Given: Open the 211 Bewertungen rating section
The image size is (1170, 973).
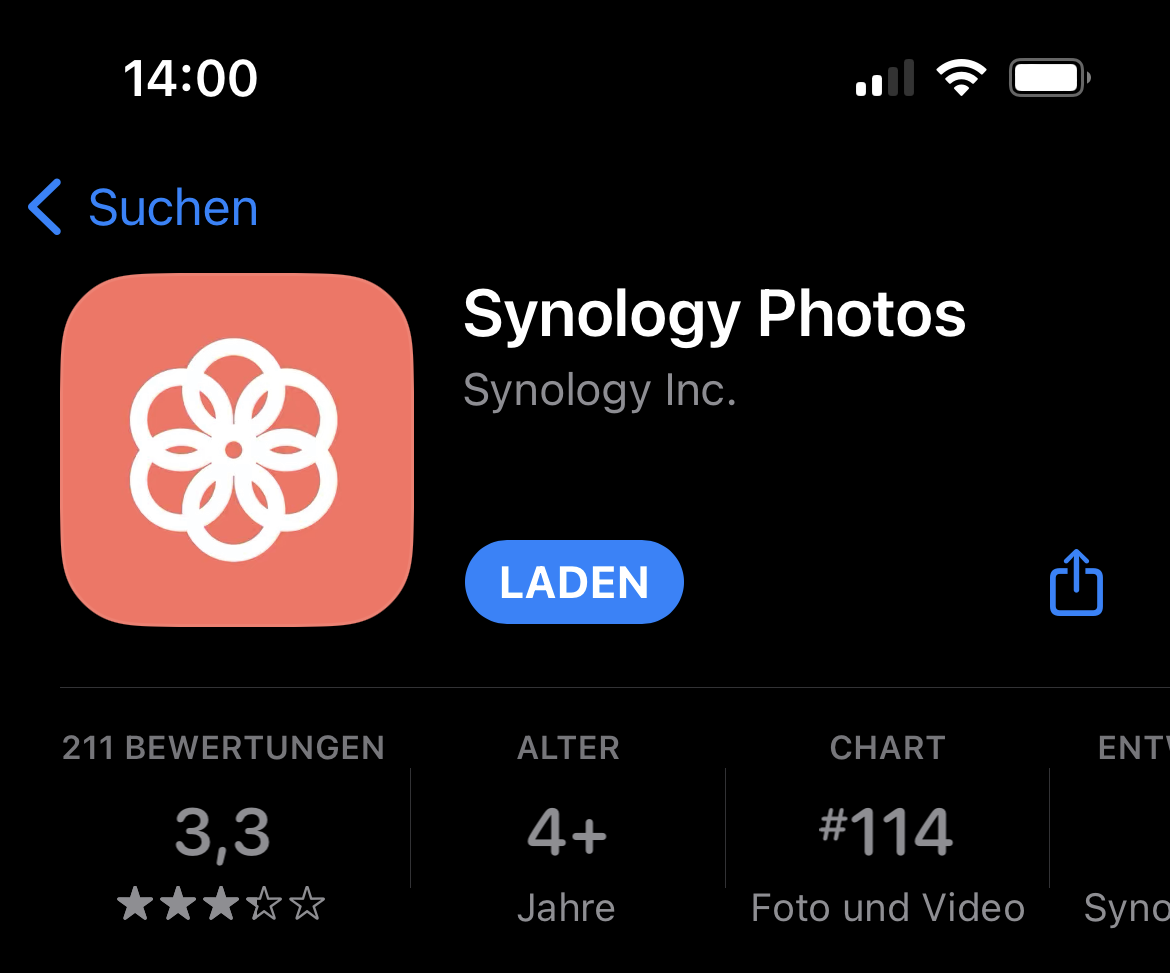Looking at the screenshot, I should [x=223, y=832].
